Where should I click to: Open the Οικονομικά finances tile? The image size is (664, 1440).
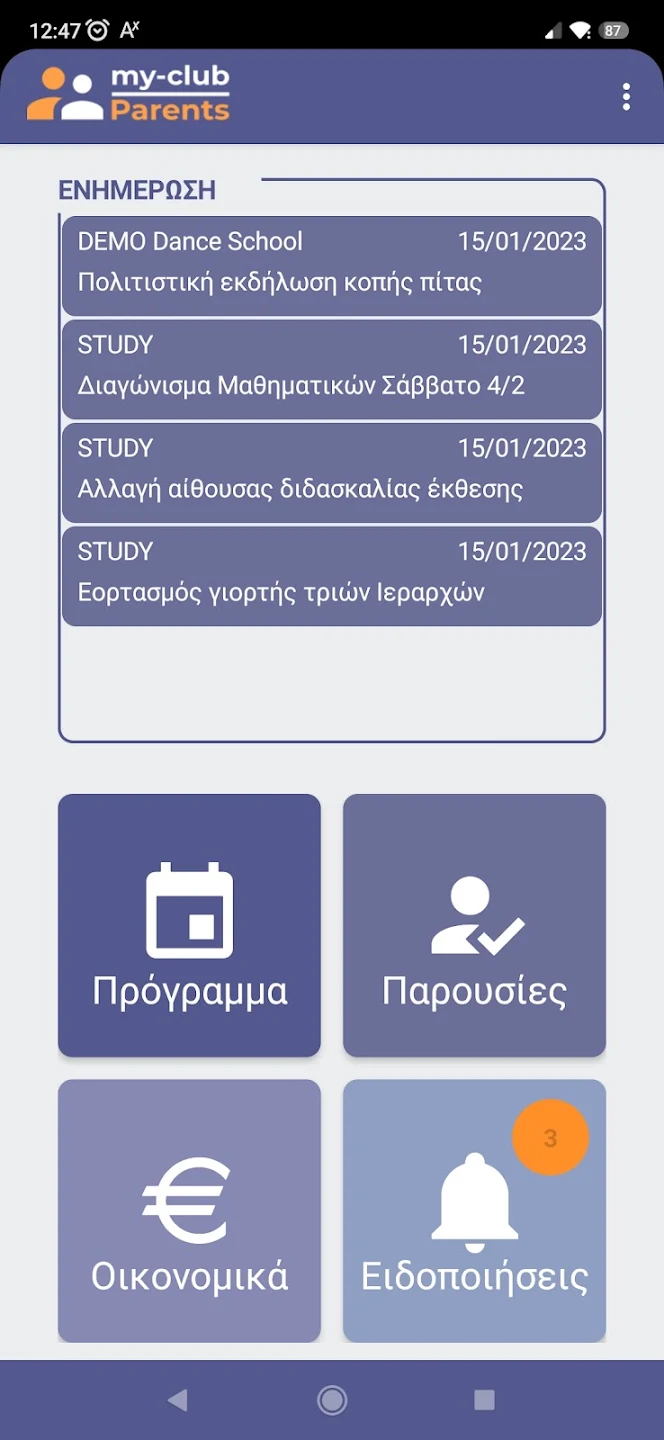(189, 1210)
